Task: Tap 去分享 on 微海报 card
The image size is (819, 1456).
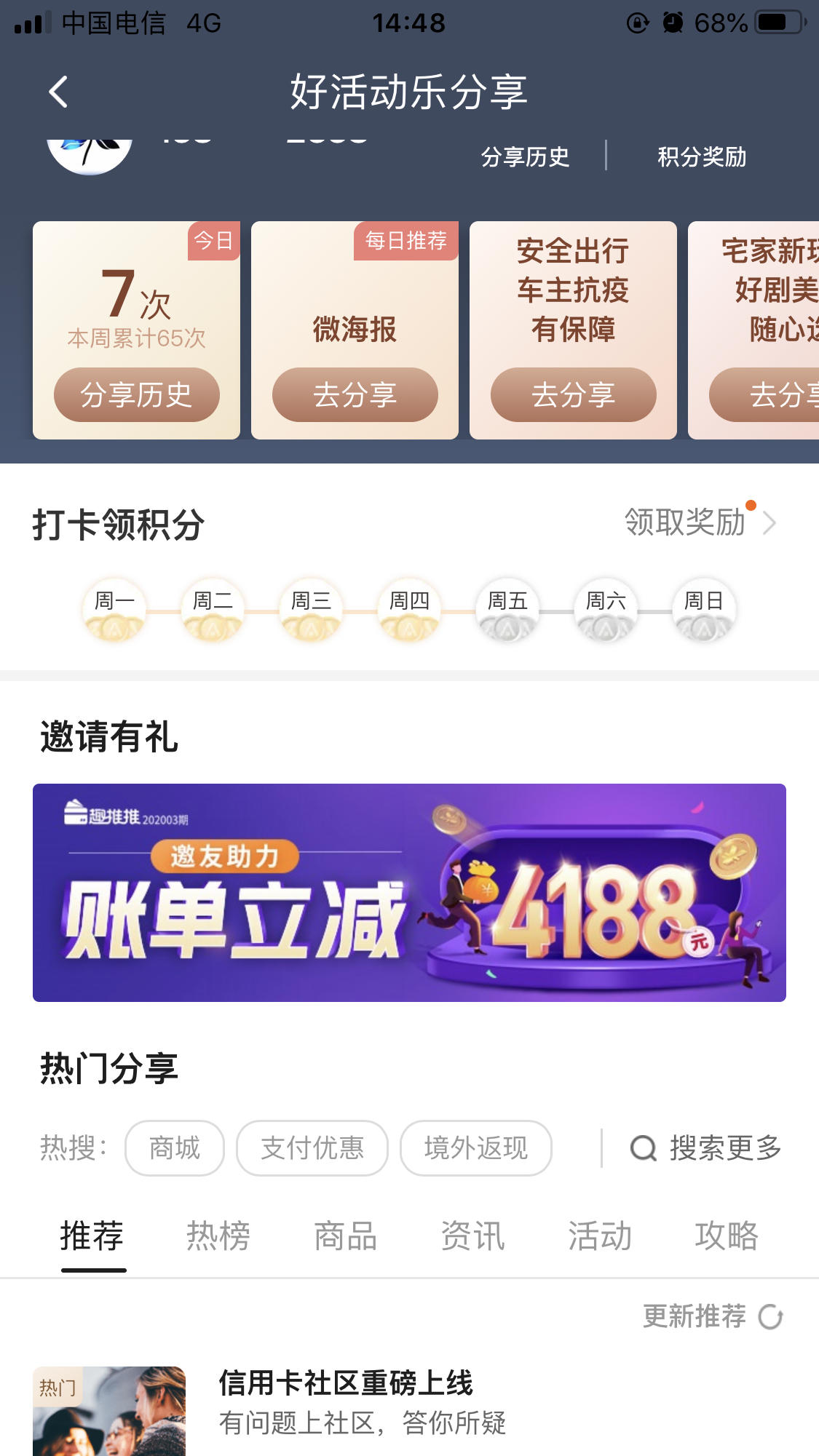Action: tap(355, 395)
